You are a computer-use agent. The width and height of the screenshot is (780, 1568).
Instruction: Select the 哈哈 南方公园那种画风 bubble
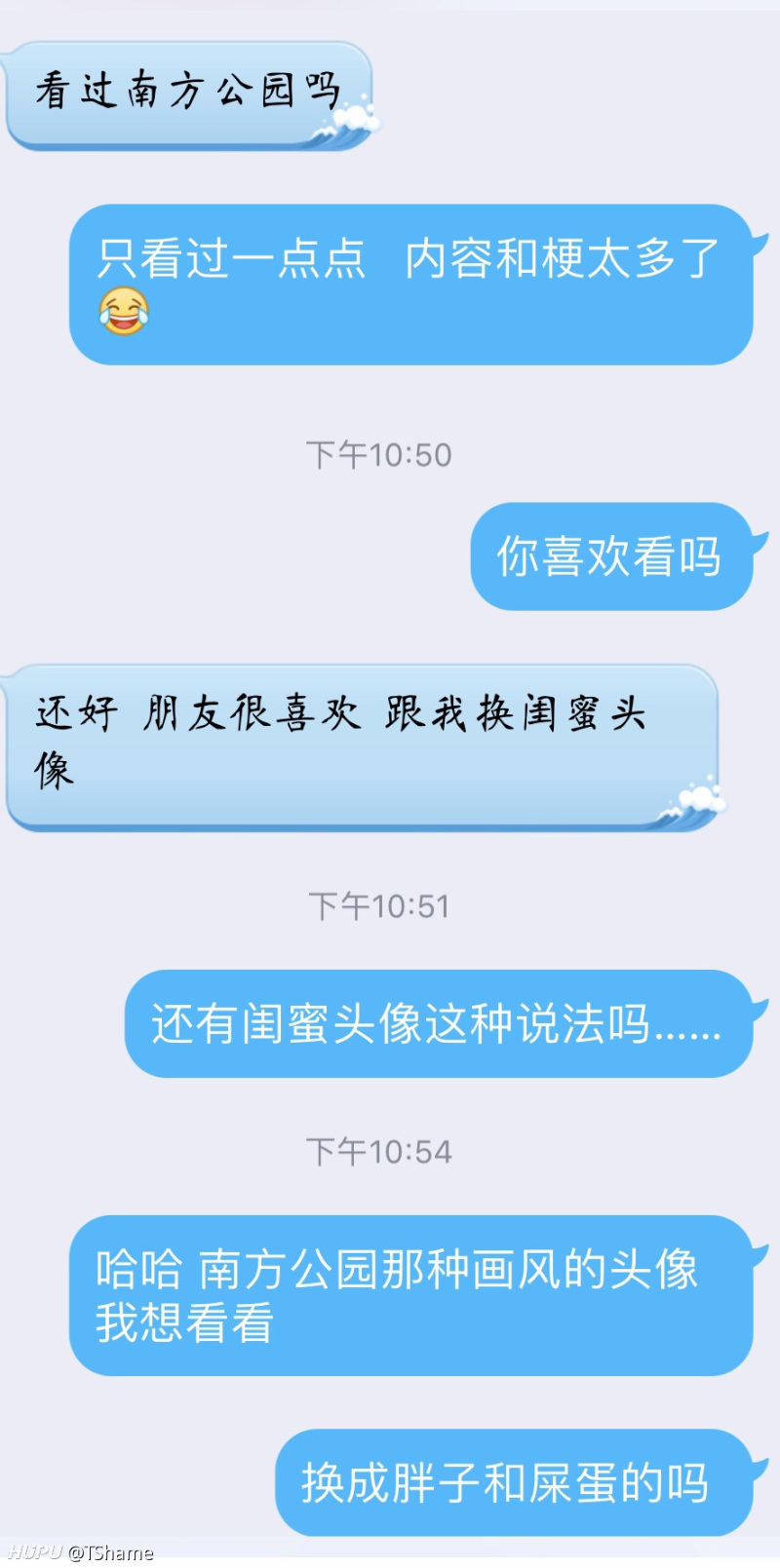pyautogui.click(x=409, y=1296)
